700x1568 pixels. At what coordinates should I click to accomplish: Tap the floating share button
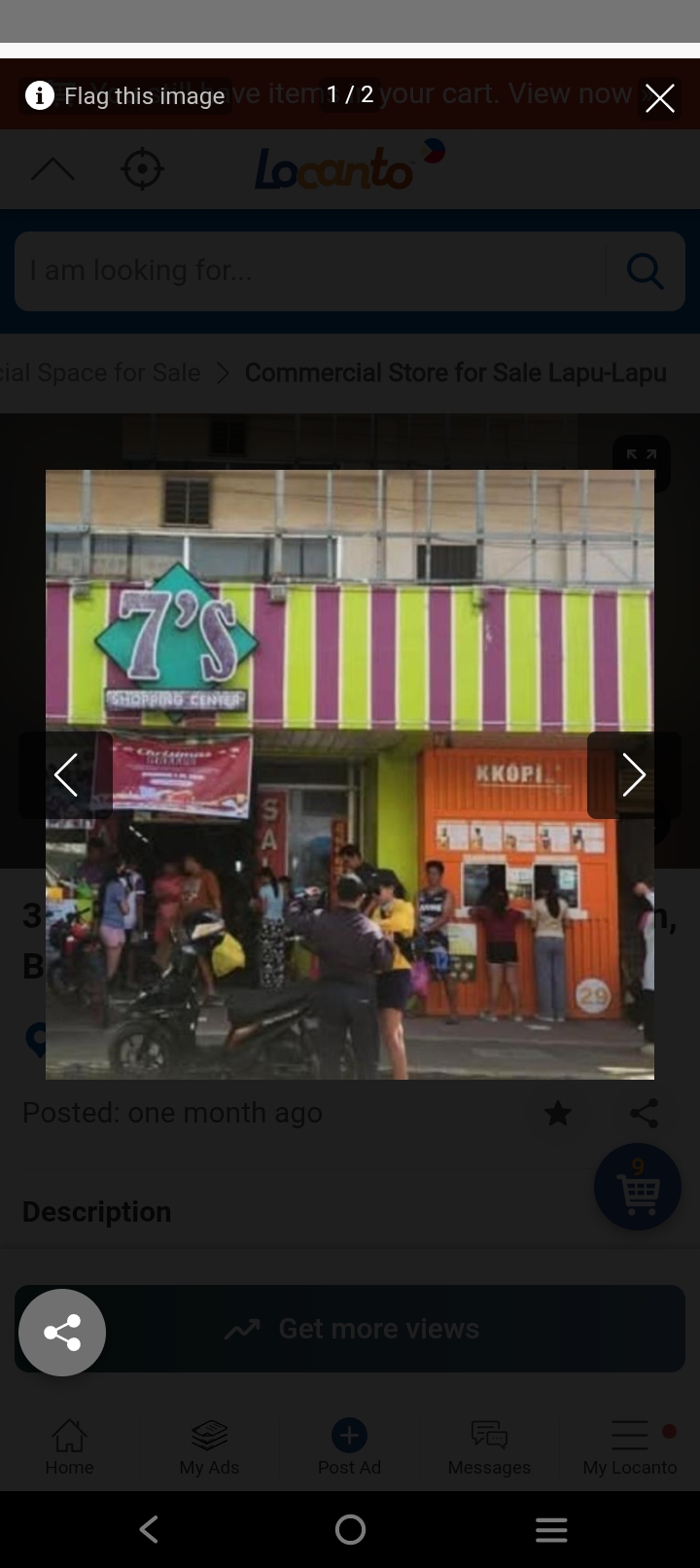pyautogui.click(x=62, y=1332)
